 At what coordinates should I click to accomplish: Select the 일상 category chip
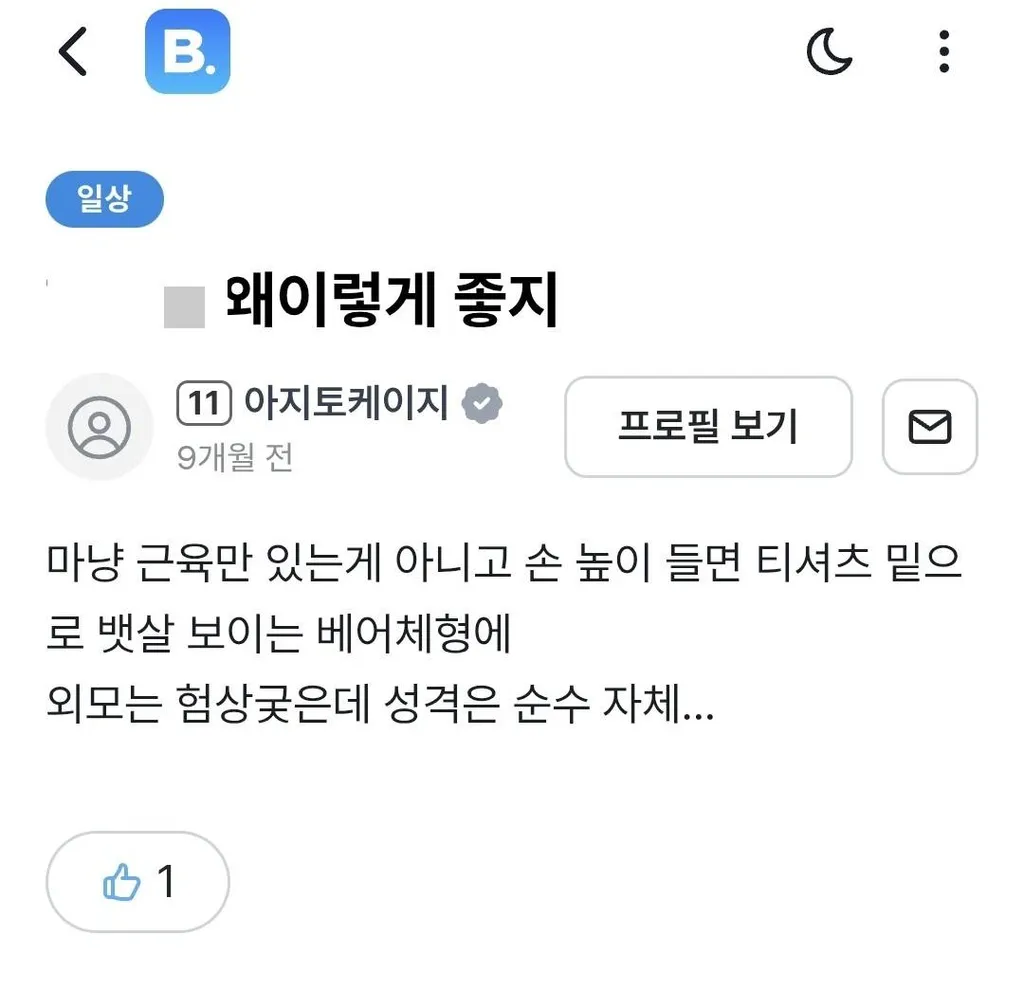[104, 204]
